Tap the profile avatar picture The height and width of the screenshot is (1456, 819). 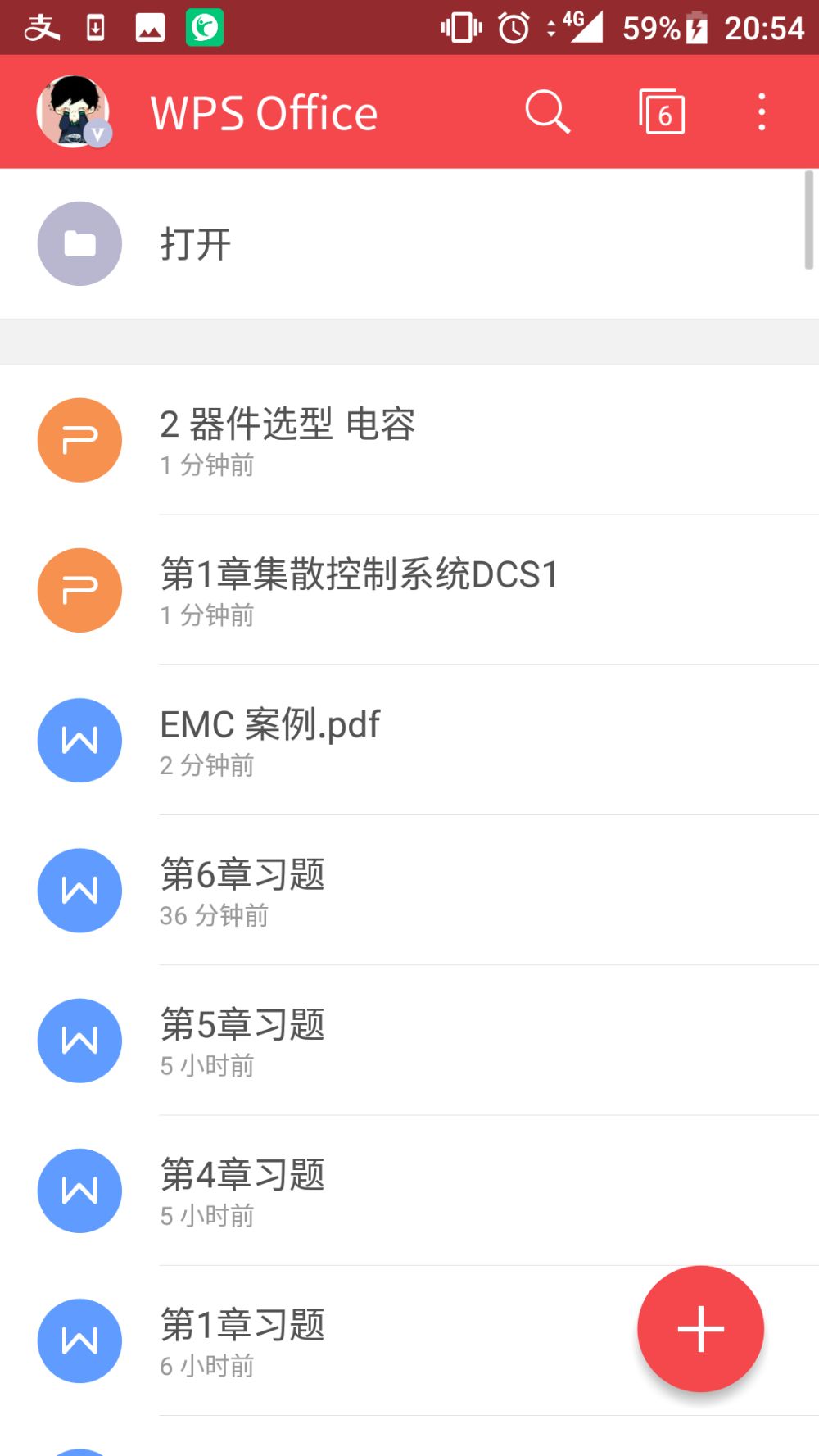pos(73,111)
